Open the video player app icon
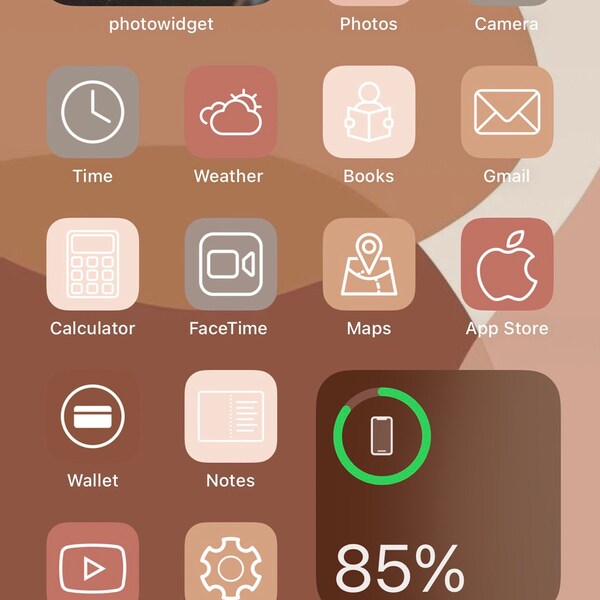Viewport: 600px width, 600px height. pos(92,561)
